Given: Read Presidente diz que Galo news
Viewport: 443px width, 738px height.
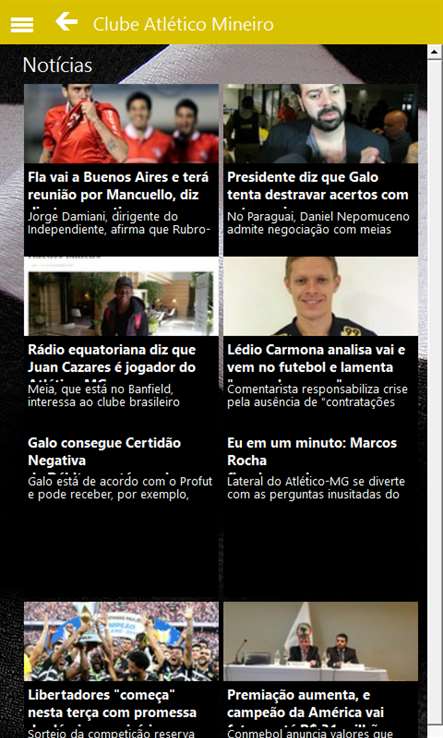Looking at the screenshot, I should pos(320,170).
